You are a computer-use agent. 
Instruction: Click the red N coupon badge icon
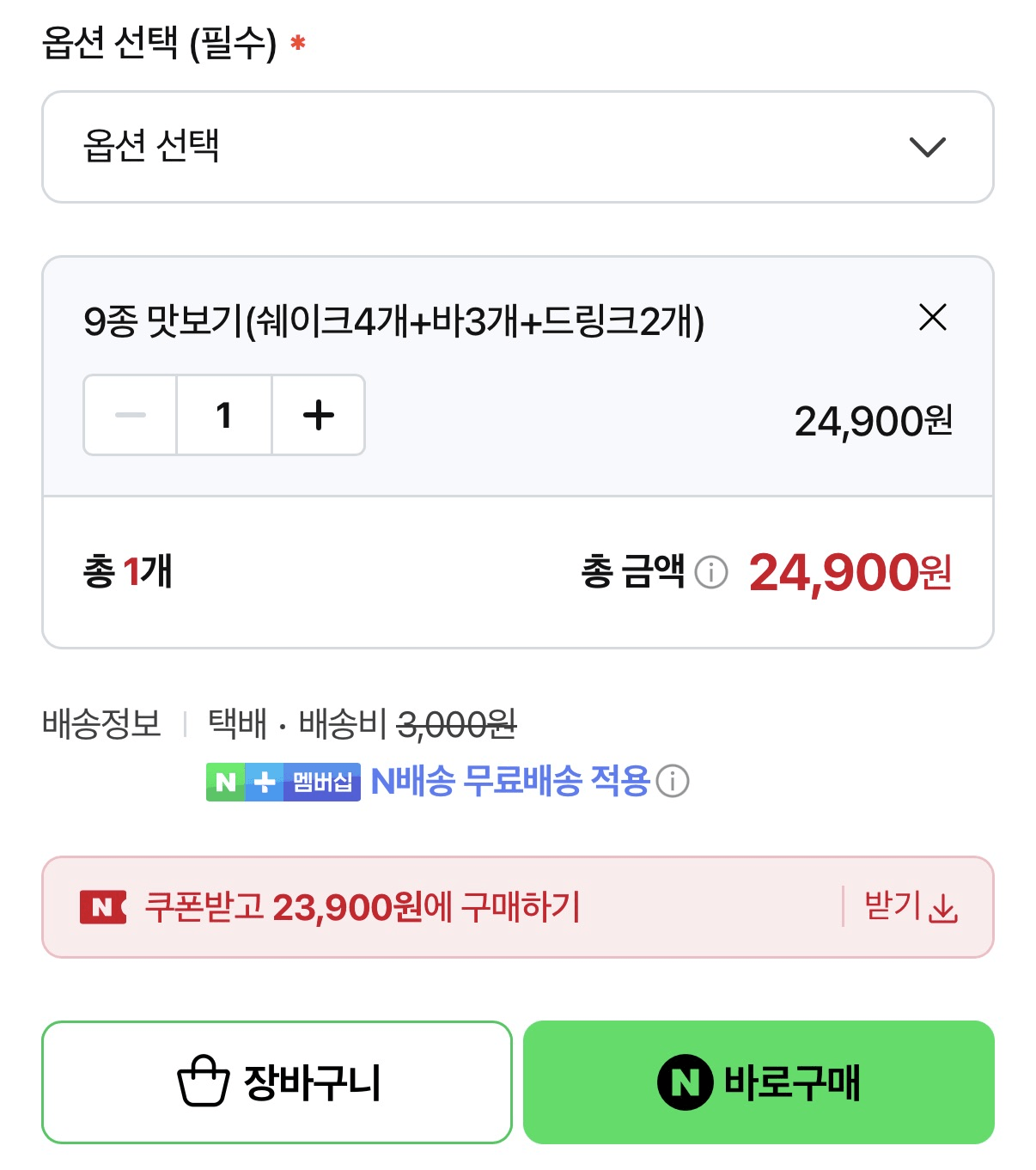click(101, 905)
